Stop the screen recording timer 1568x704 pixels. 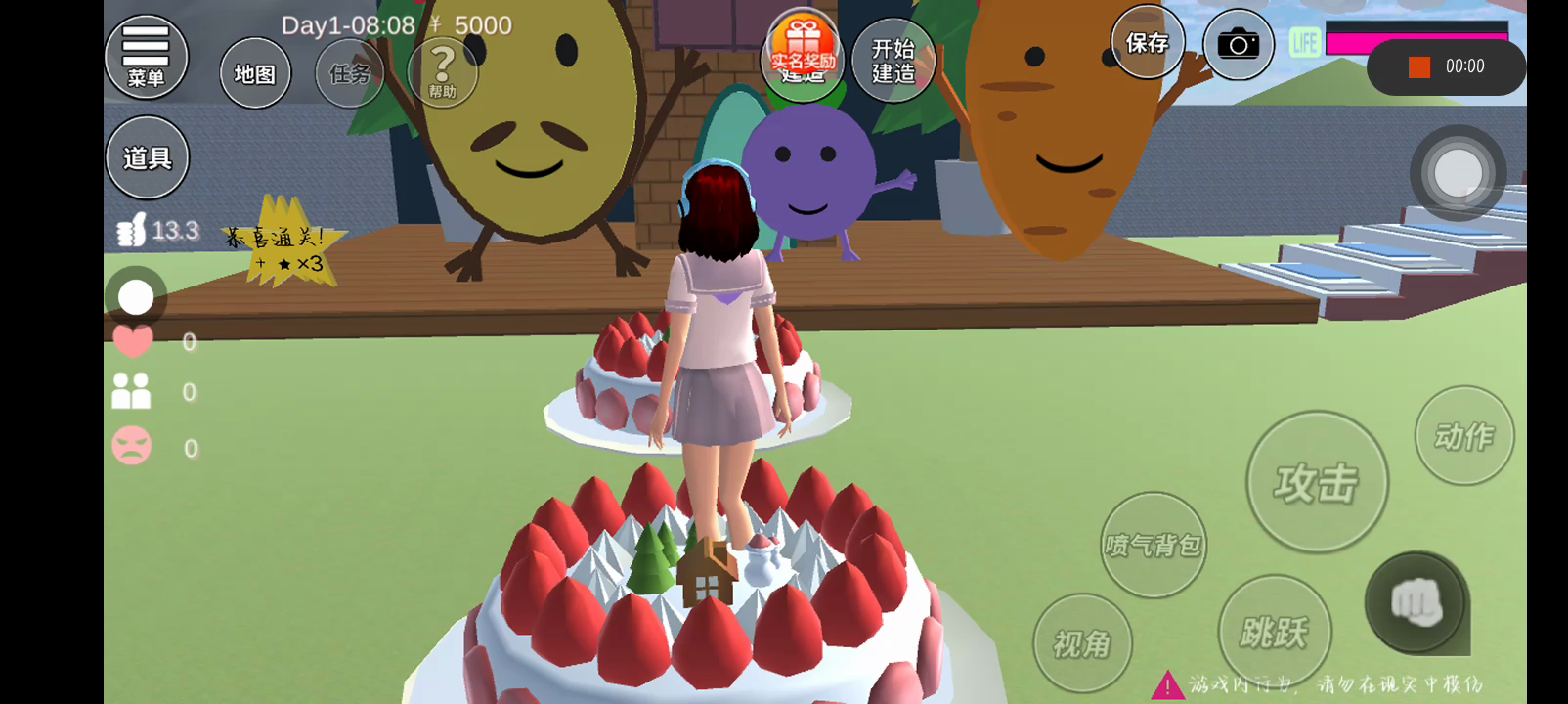coord(1418,66)
